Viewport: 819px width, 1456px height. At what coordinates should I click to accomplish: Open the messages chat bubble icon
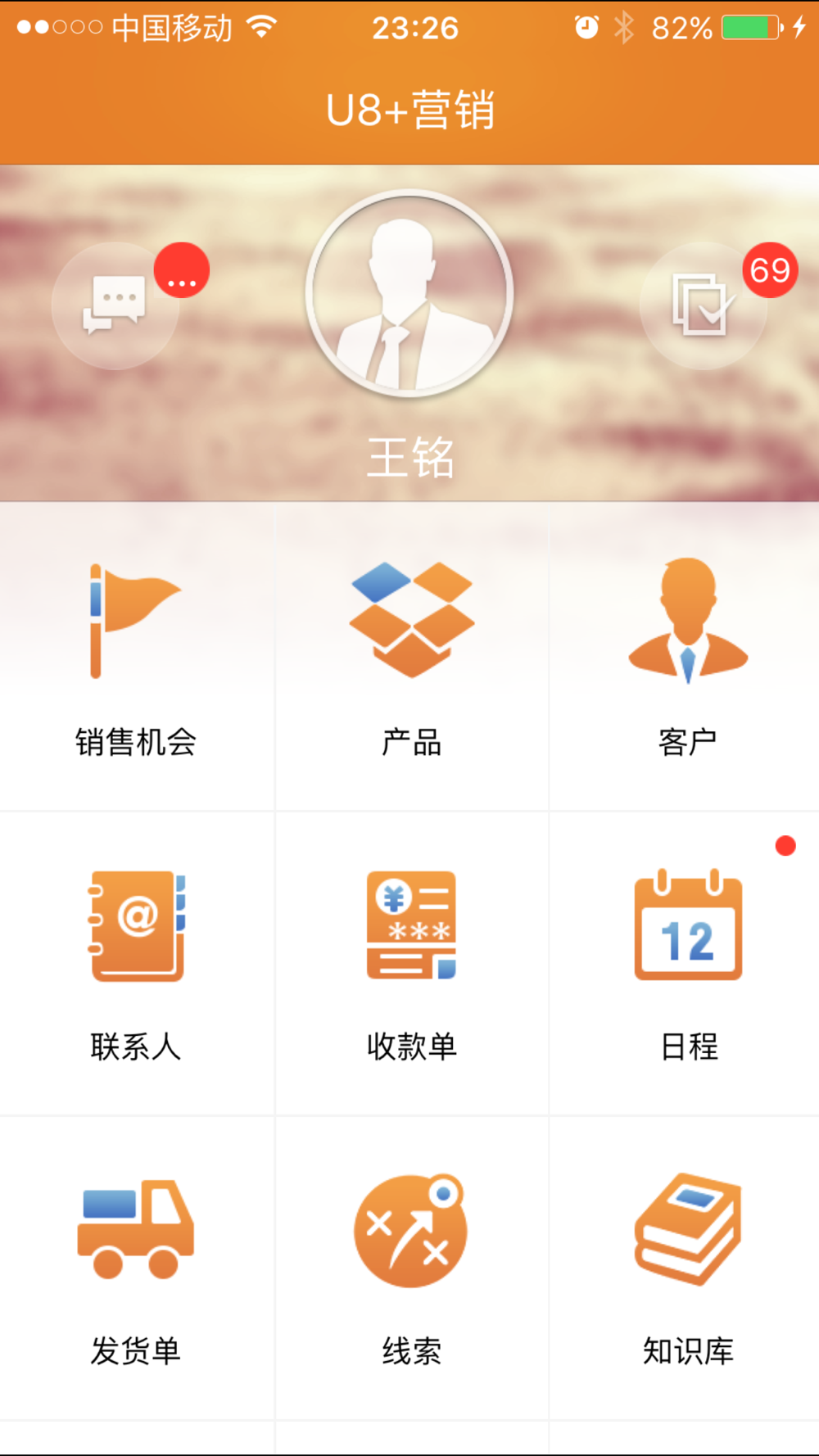point(115,305)
